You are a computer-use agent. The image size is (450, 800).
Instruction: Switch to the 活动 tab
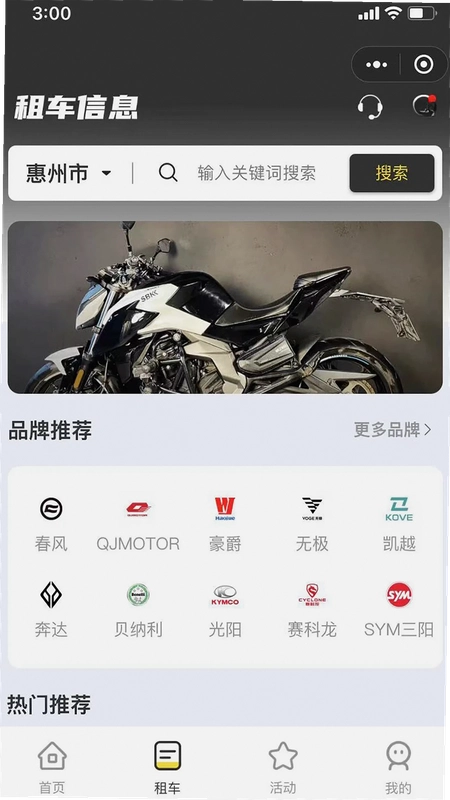tap(283, 767)
